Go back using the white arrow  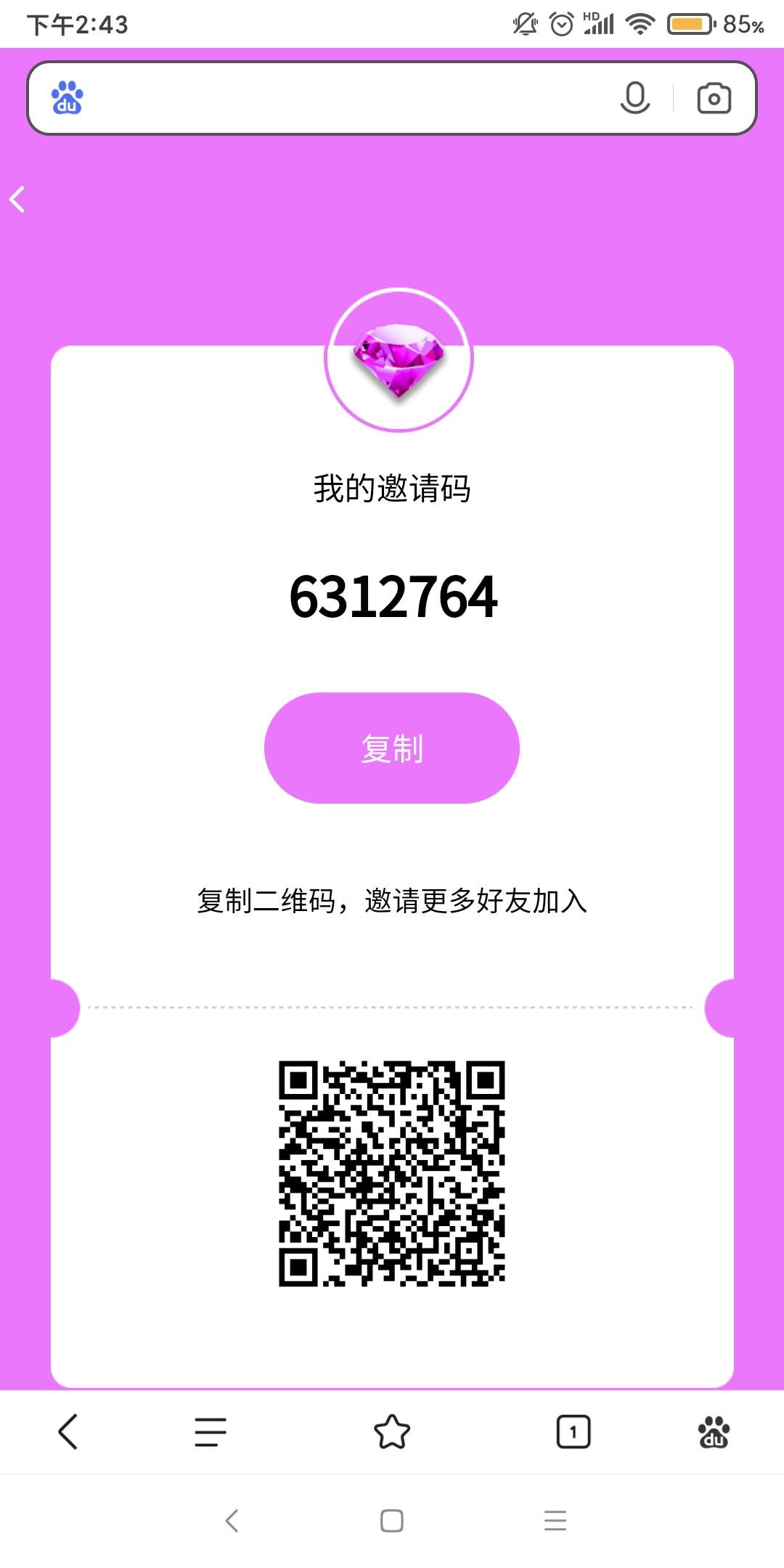[x=17, y=199]
